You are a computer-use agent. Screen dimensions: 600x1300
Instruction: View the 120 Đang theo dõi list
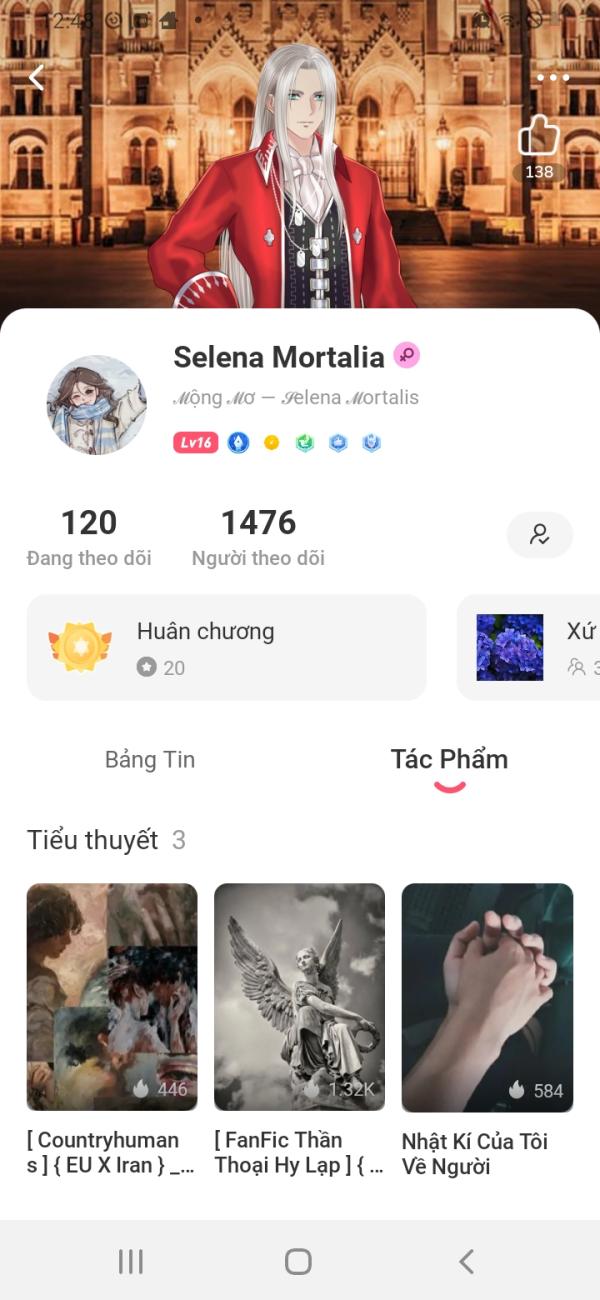89,537
